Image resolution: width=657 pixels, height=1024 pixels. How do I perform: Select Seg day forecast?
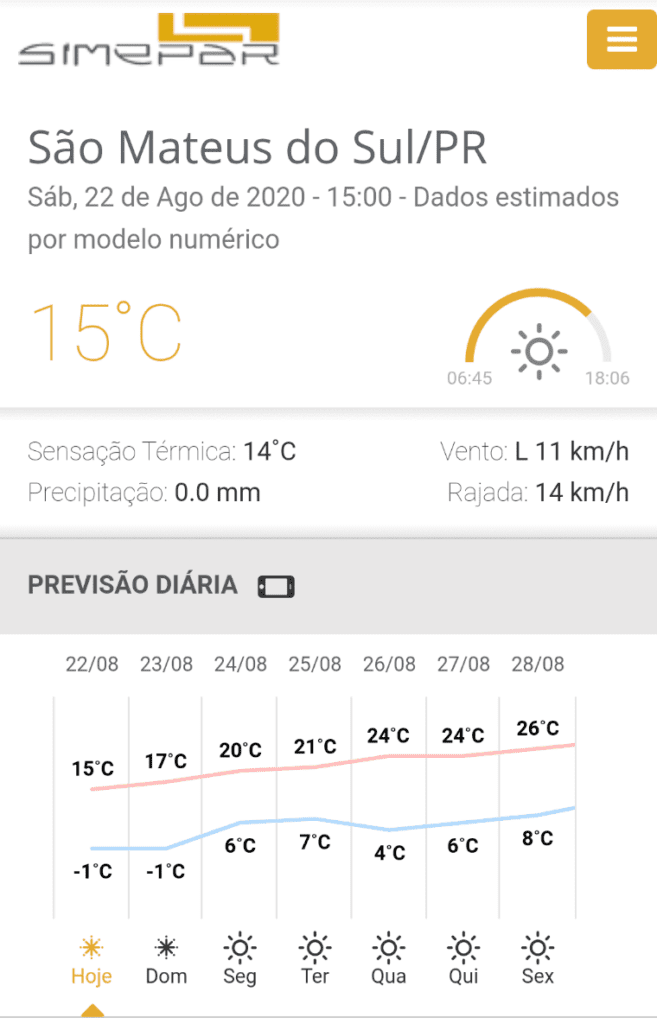tap(240, 959)
